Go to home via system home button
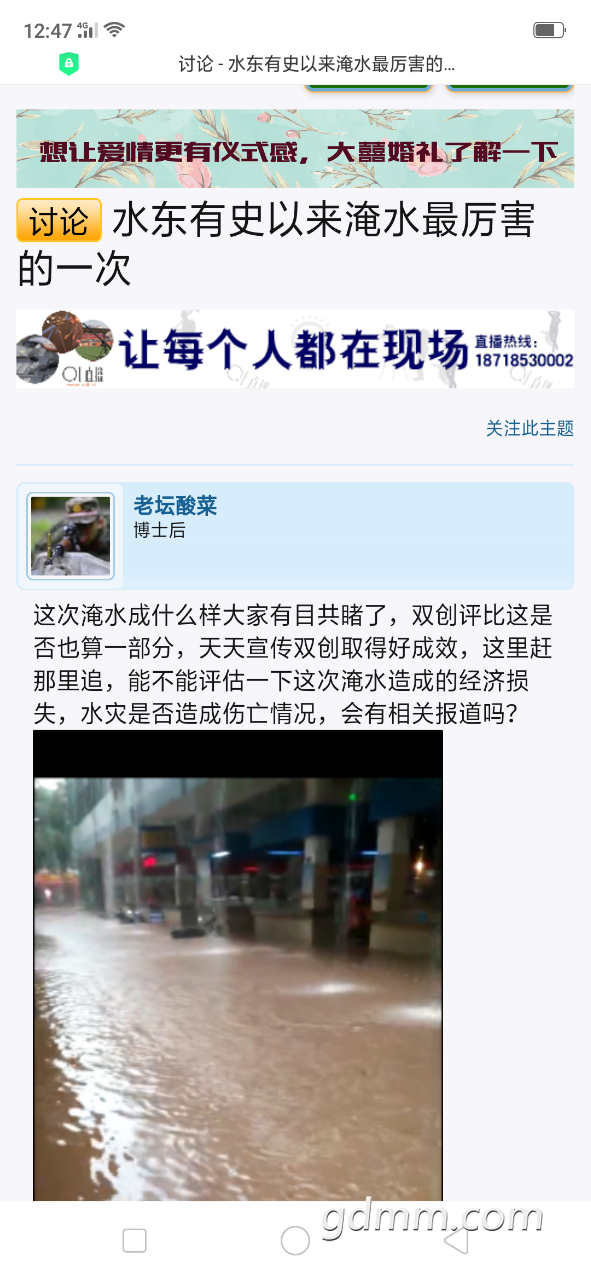The image size is (591, 1280). coord(295,1241)
